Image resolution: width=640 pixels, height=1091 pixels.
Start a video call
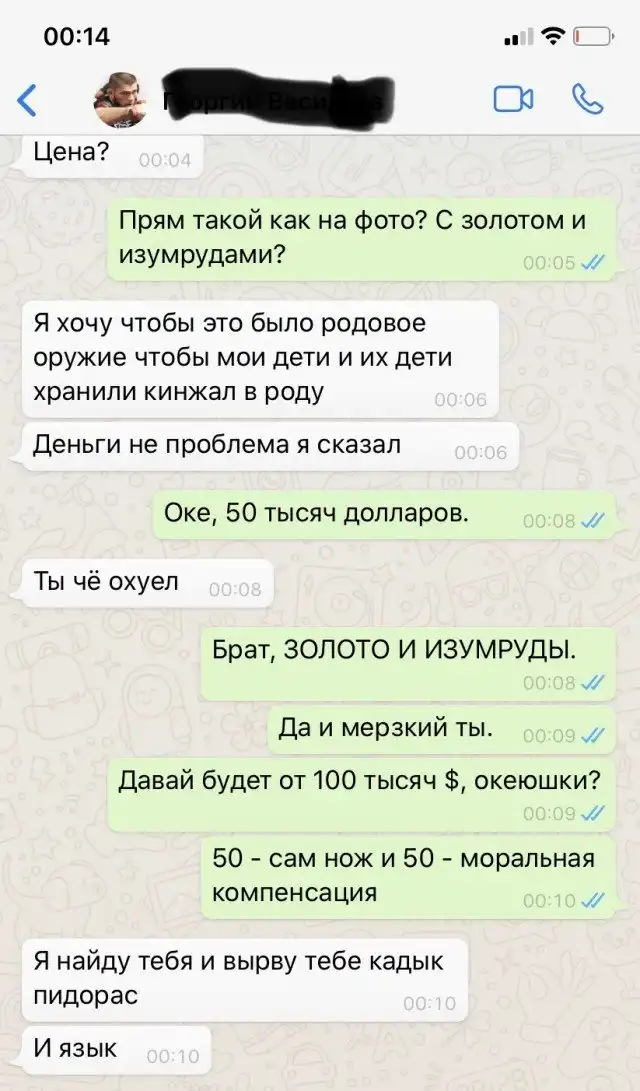pyautogui.click(x=513, y=99)
